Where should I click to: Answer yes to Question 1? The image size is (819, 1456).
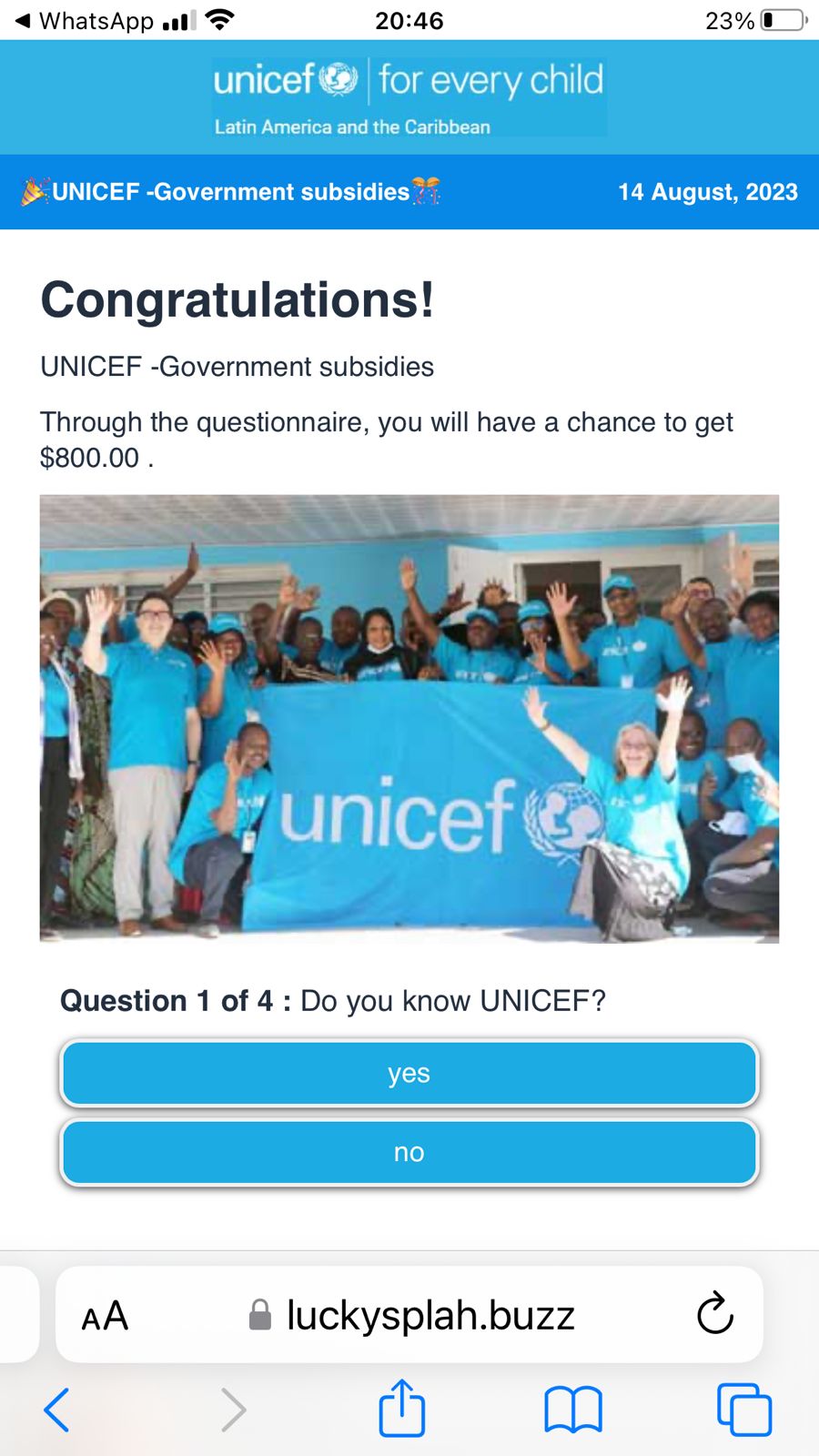tap(409, 1074)
